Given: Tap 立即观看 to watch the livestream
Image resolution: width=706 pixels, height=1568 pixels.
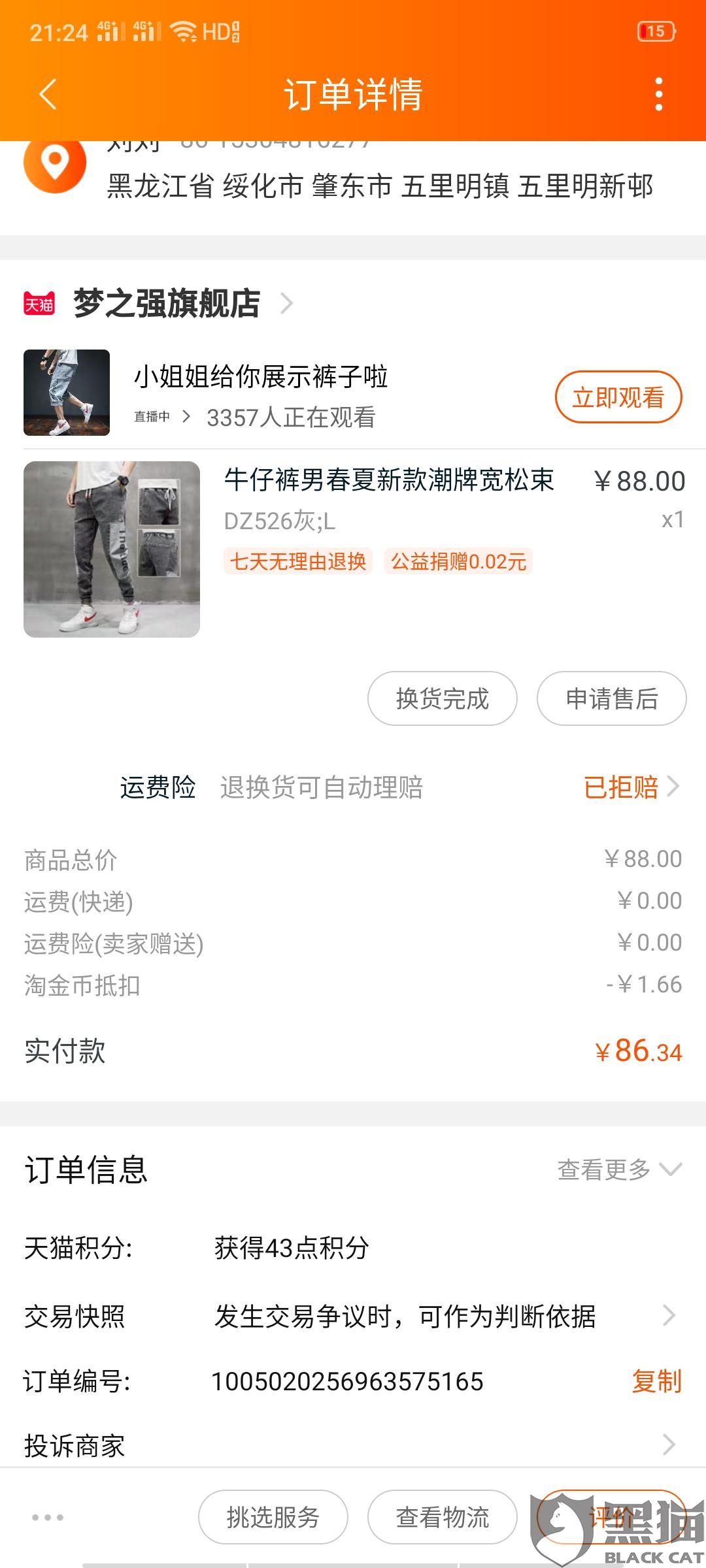Looking at the screenshot, I should click(x=618, y=397).
